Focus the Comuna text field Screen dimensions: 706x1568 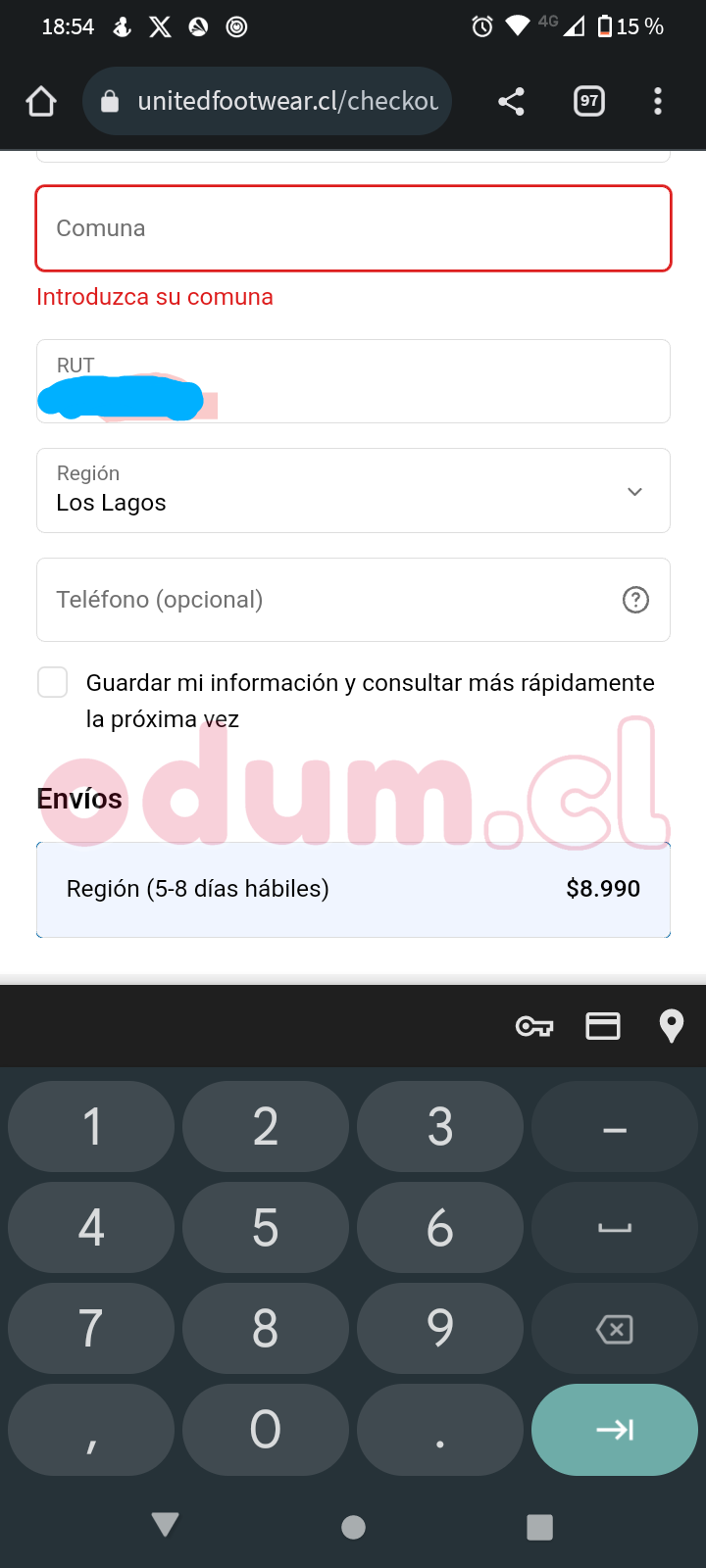point(353,228)
